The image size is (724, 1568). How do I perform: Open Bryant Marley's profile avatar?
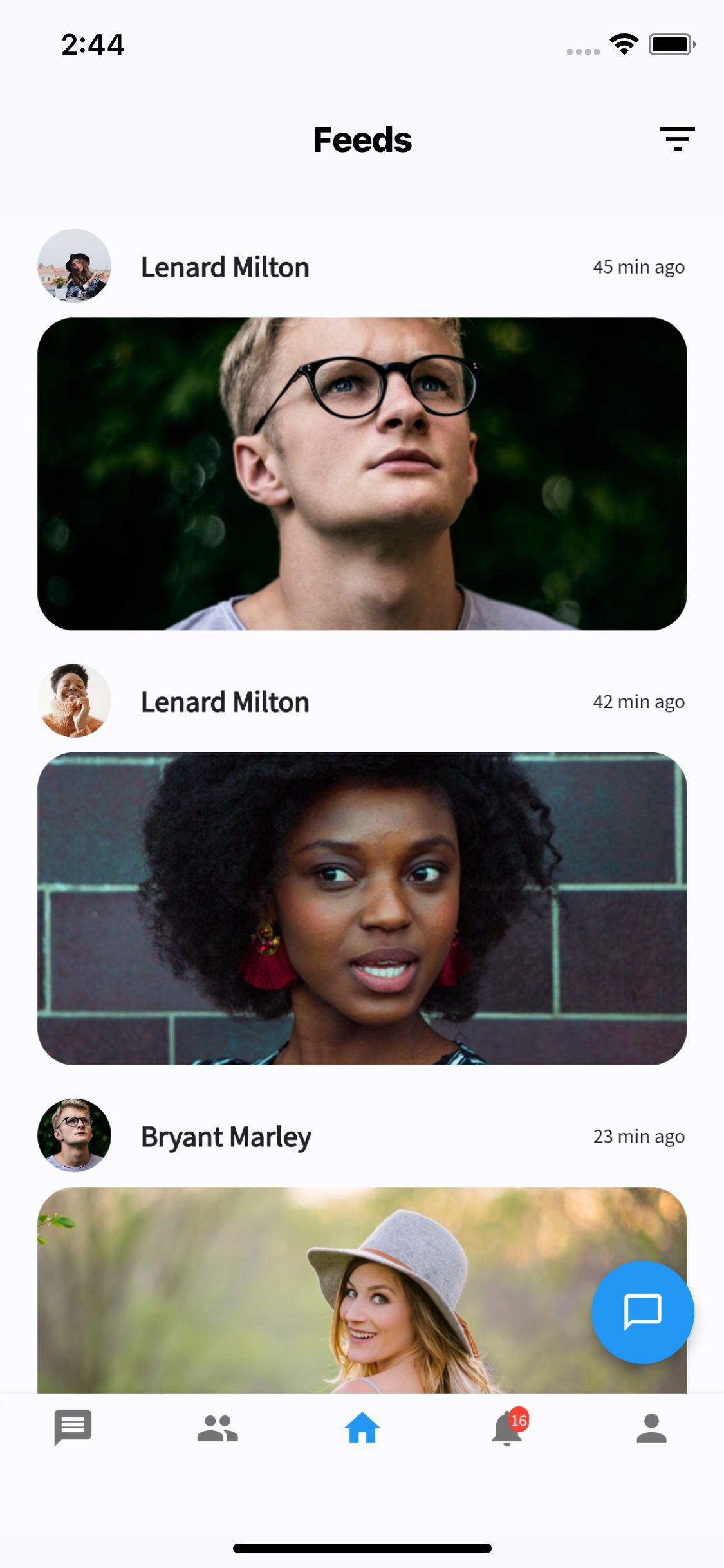(x=74, y=1135)
